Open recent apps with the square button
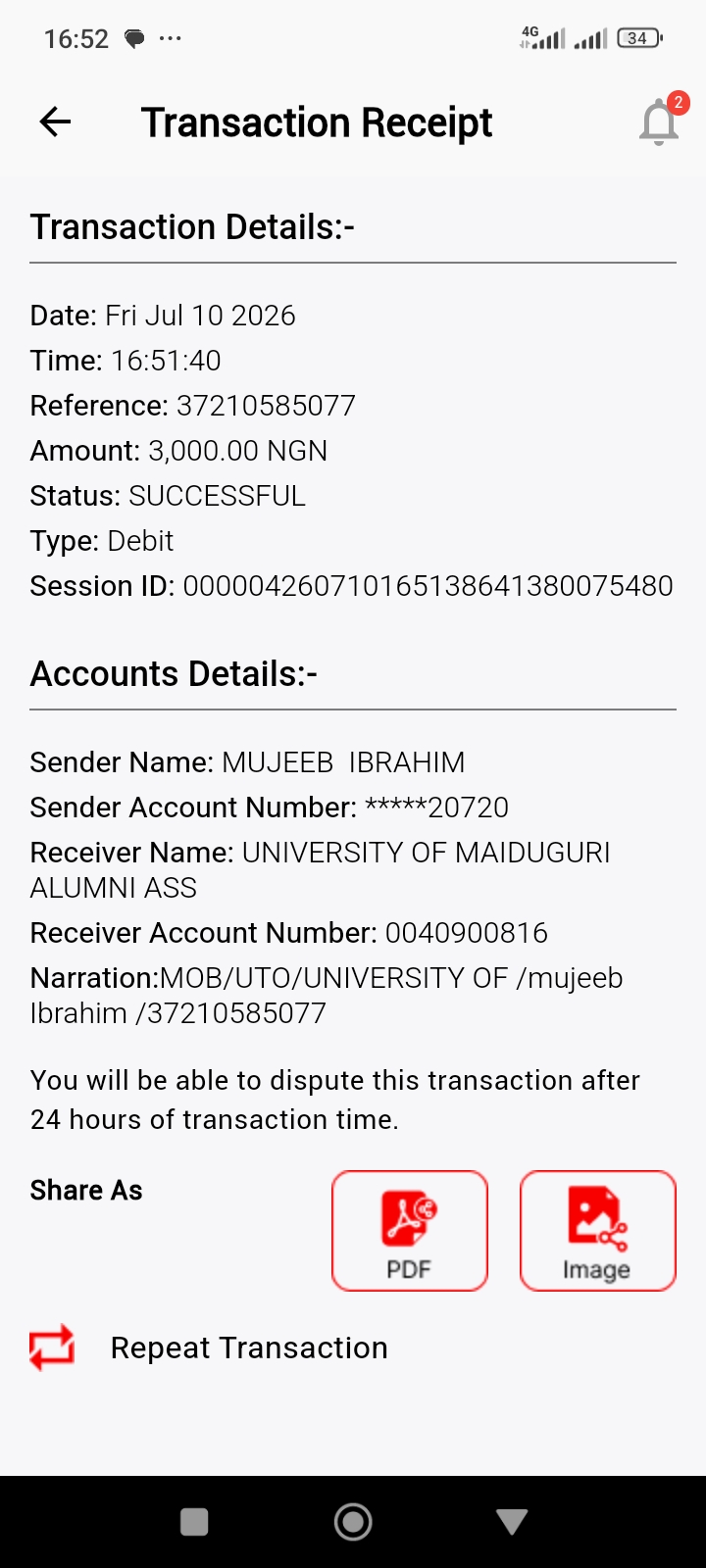The image size is (706, 1568). click(x=194, y=1522)
